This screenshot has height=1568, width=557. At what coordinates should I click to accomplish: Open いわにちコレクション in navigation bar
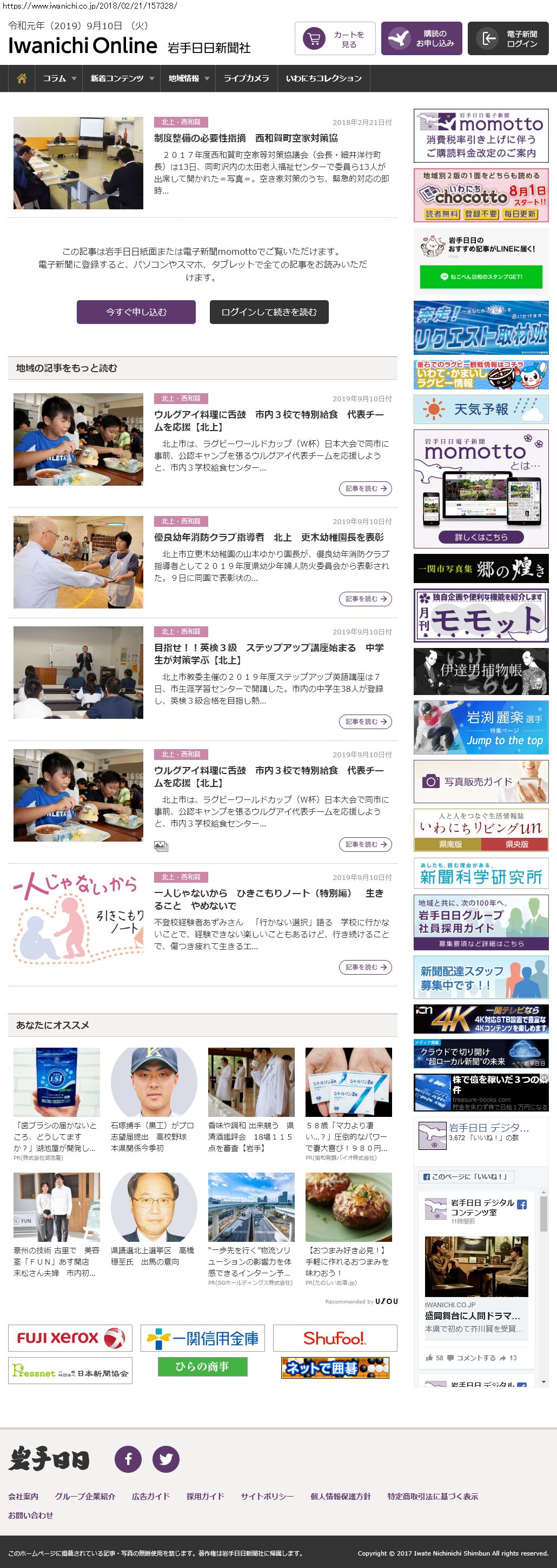[x=323, y=78]
